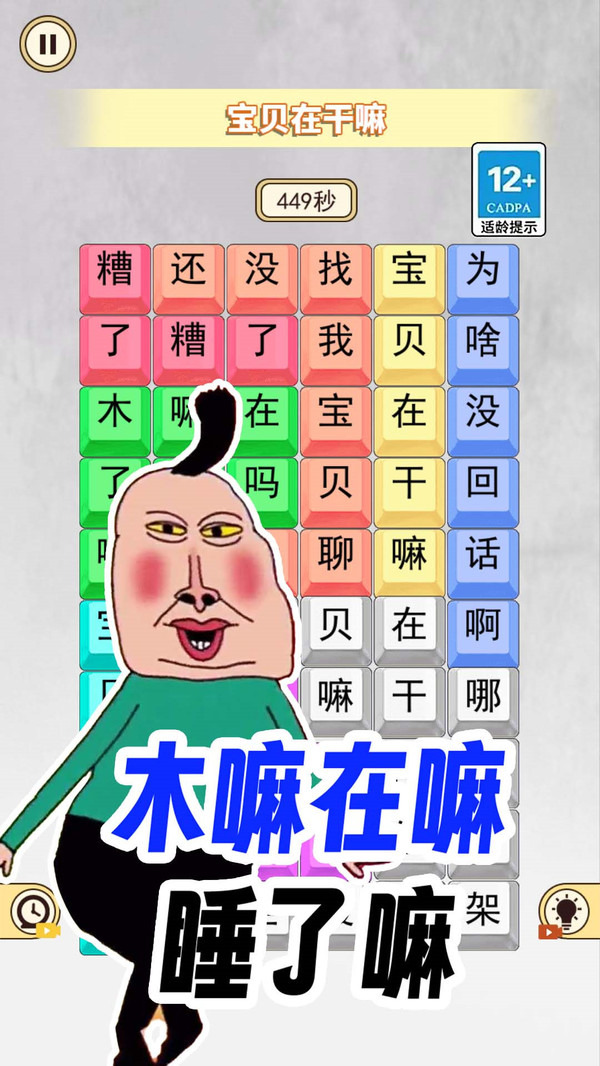Tap the green 吗 tile
600x1066 pixels.
(x=264, y=484)
